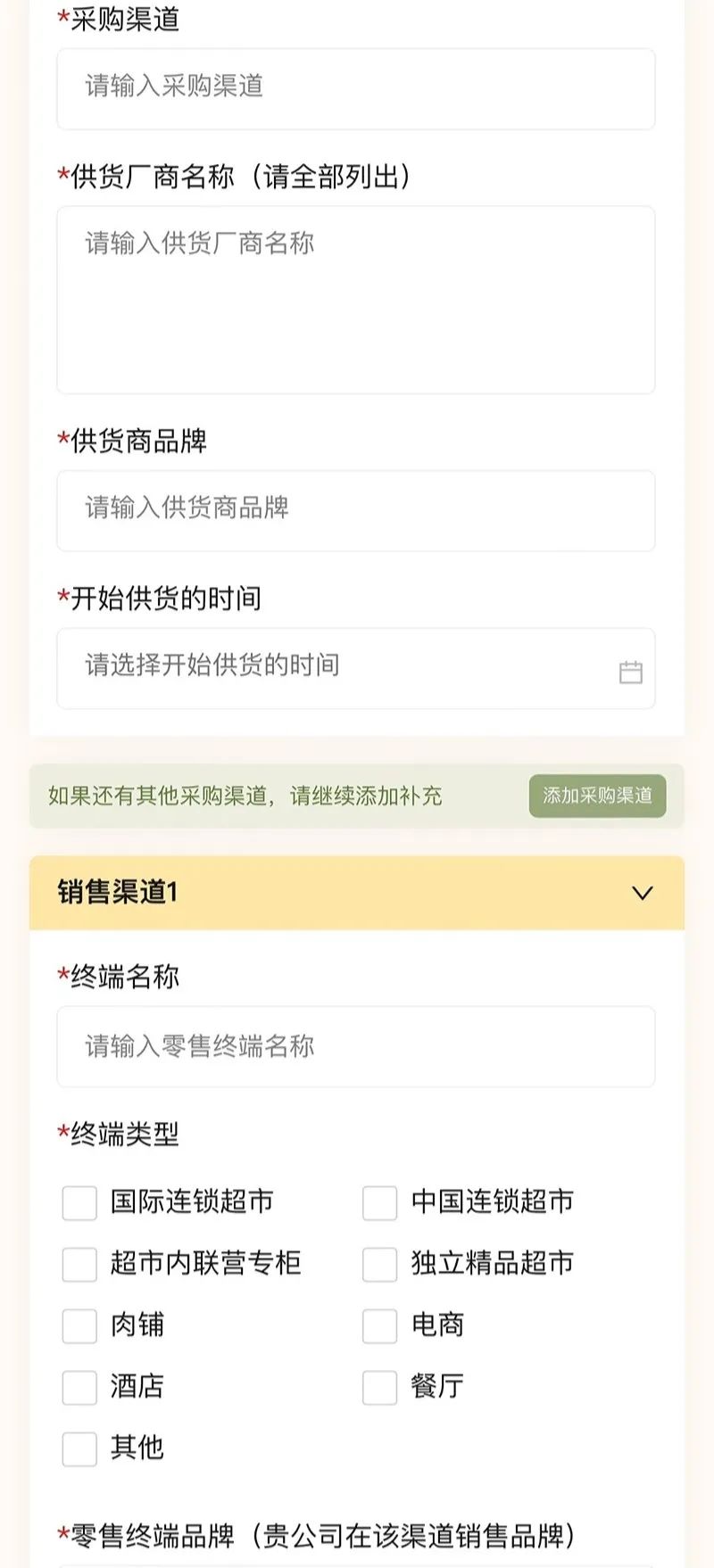This screenshot has width=714, height=1568.
Task: Enter text in 供货商品牌 field
Action: tap(356, 511)
